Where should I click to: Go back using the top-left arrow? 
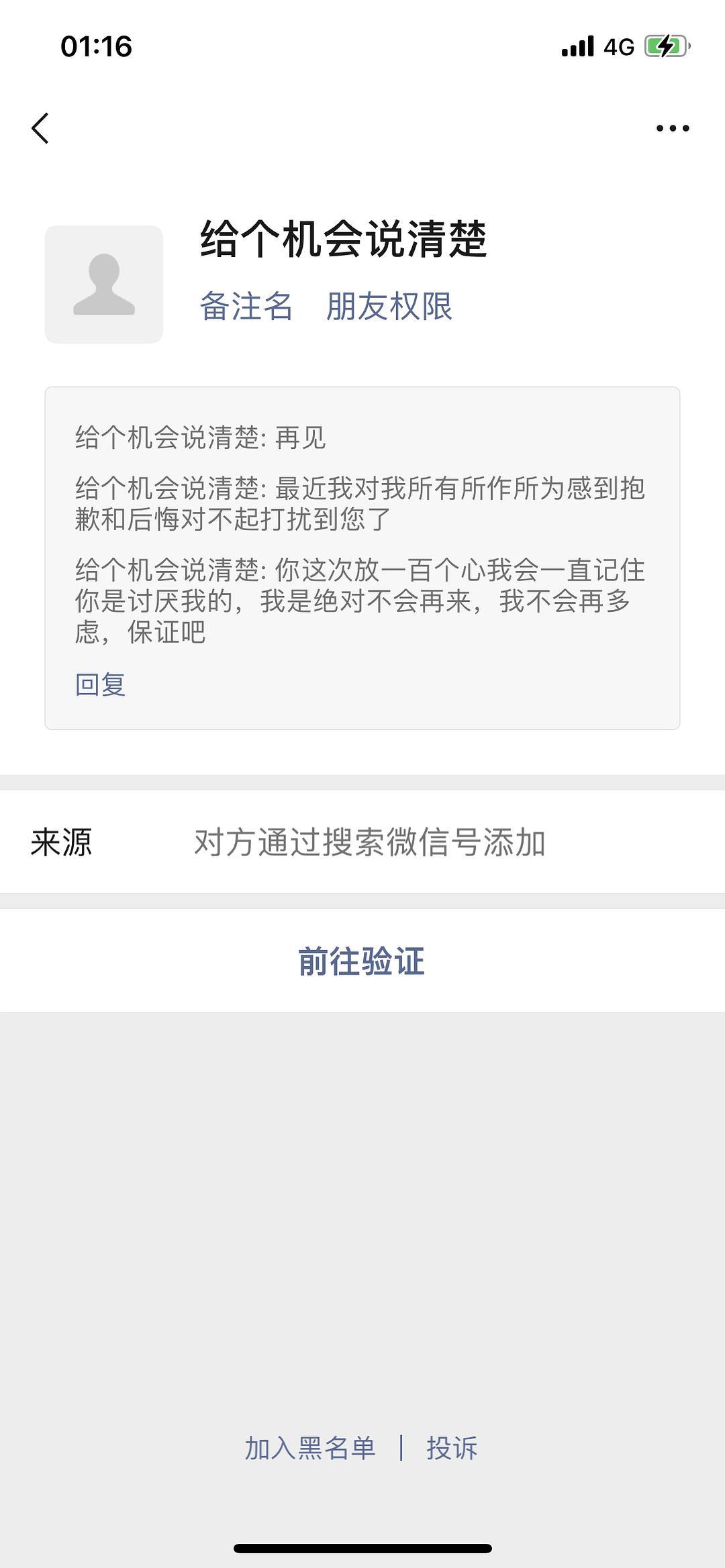pos(40,127)
